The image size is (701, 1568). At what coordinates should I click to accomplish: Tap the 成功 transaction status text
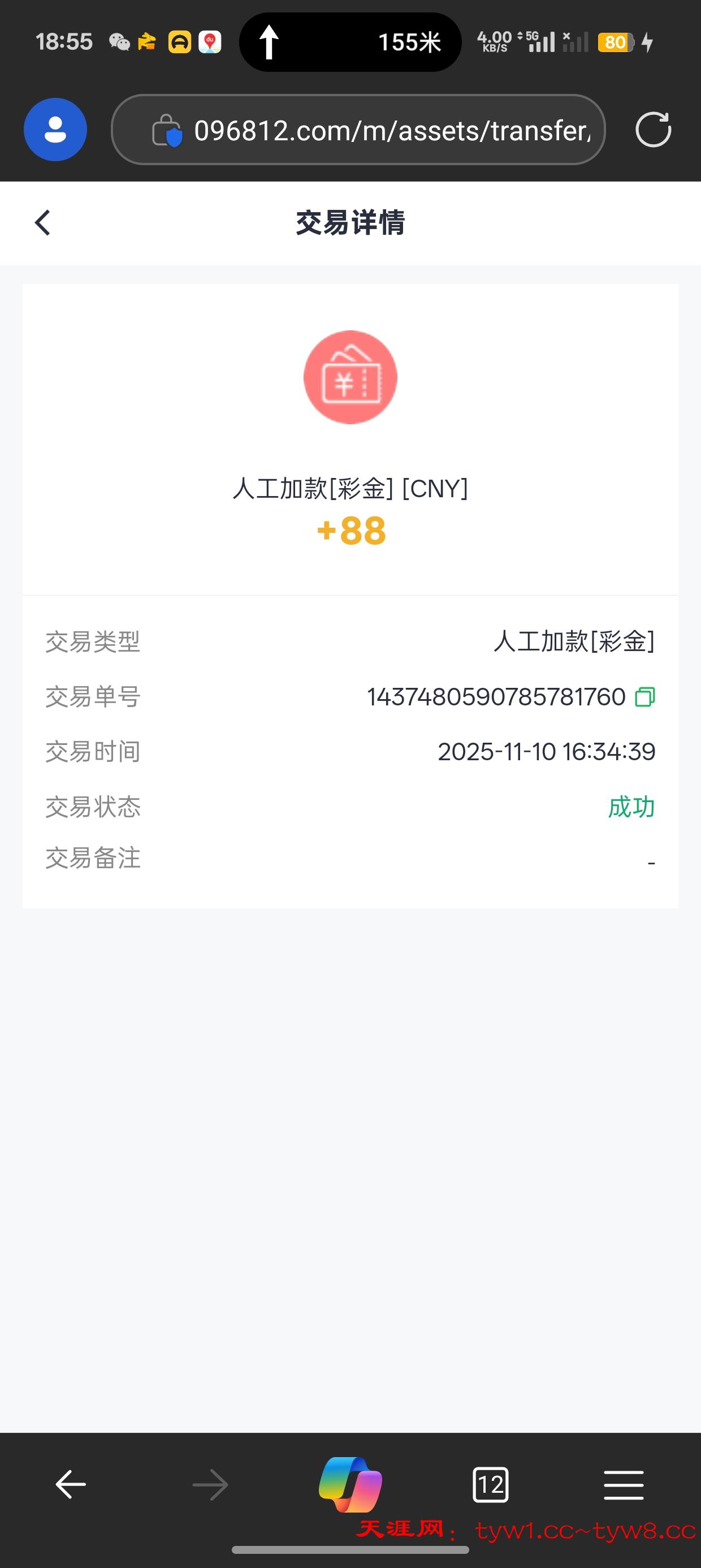(631, 807)
